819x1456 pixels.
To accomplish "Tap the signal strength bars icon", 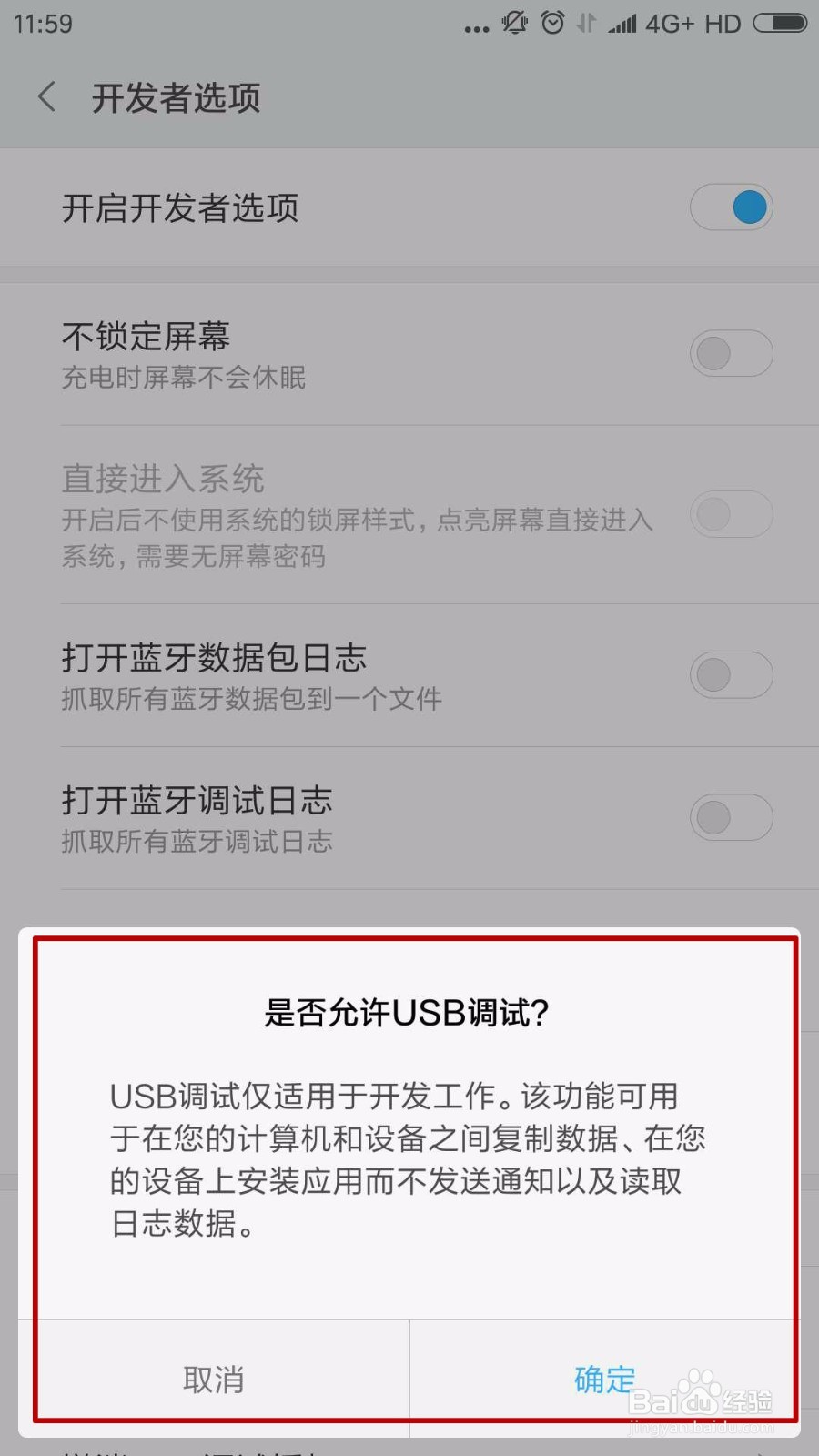I will click(623, 24).
